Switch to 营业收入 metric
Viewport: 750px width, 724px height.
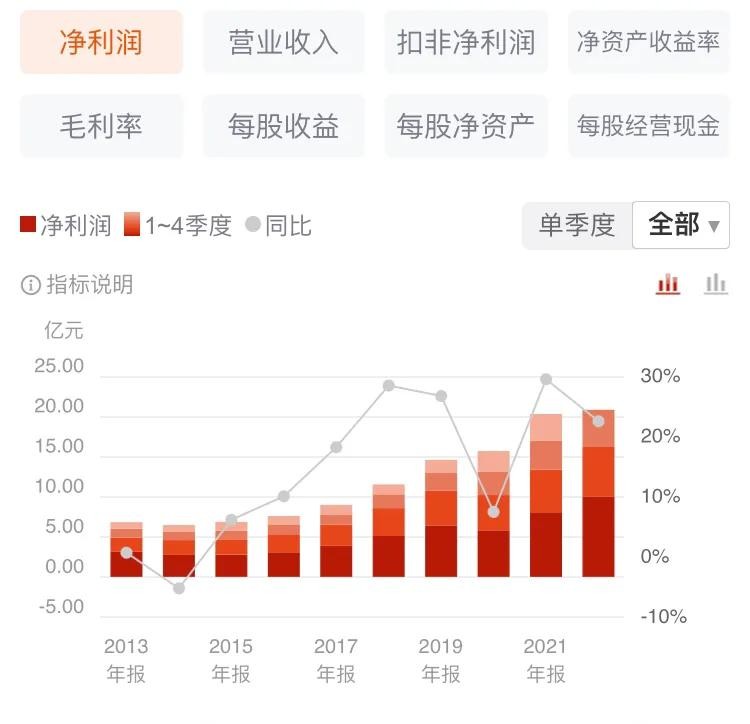[x=283, y=42]
